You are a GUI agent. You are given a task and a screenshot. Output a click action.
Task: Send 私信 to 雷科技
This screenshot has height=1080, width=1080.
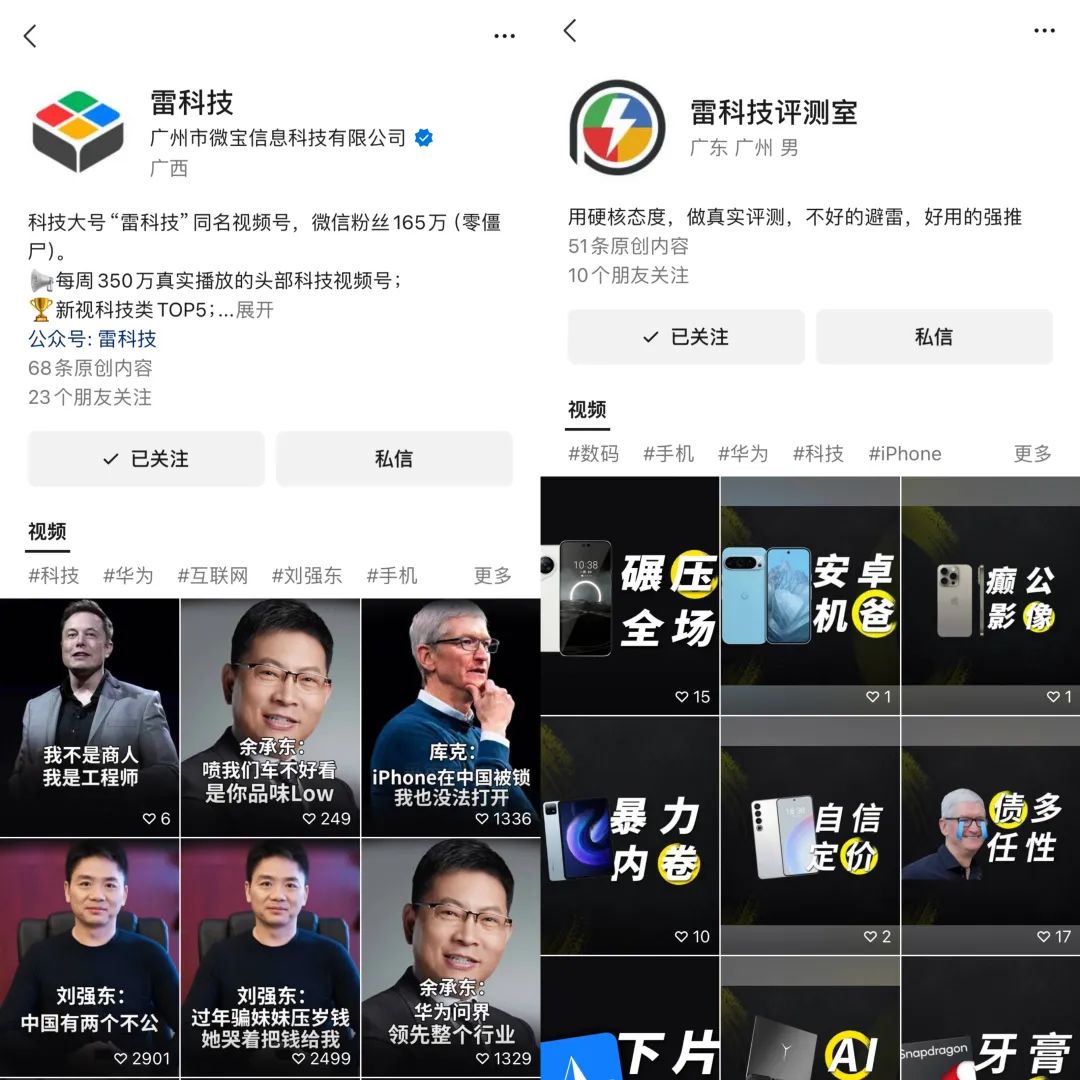pyautogui.click(x=394, y=459)
